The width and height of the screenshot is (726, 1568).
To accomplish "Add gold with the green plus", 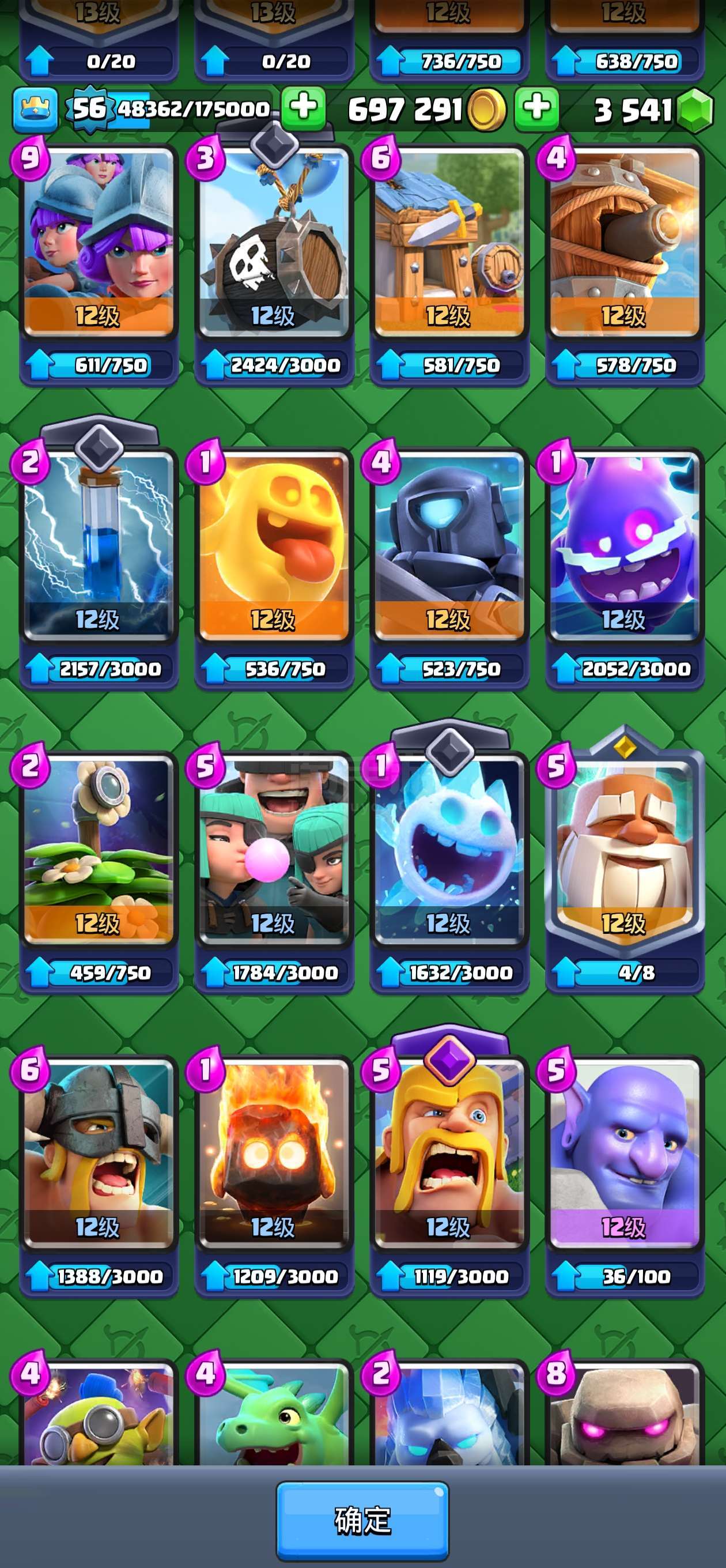I will 536,110.
